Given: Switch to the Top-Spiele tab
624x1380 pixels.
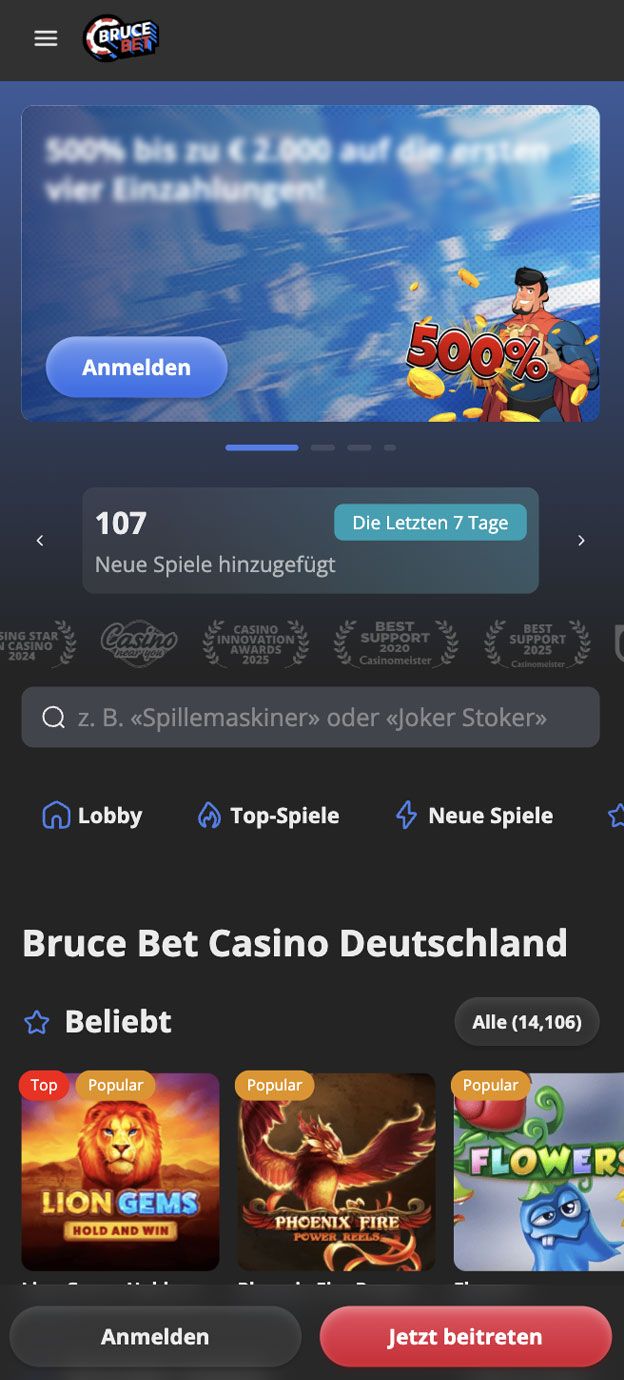Looking at the screenshot, I should click(x=268, y=816).
